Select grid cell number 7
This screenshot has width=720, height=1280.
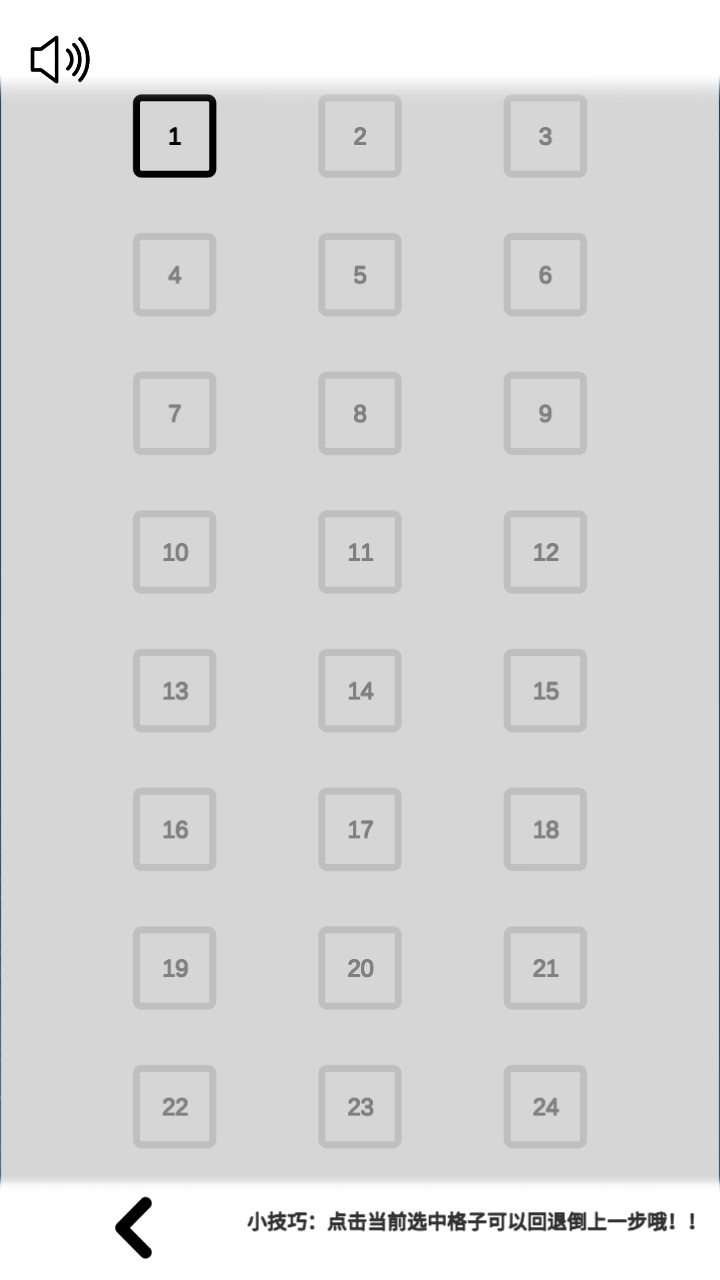tap(174, 413)
